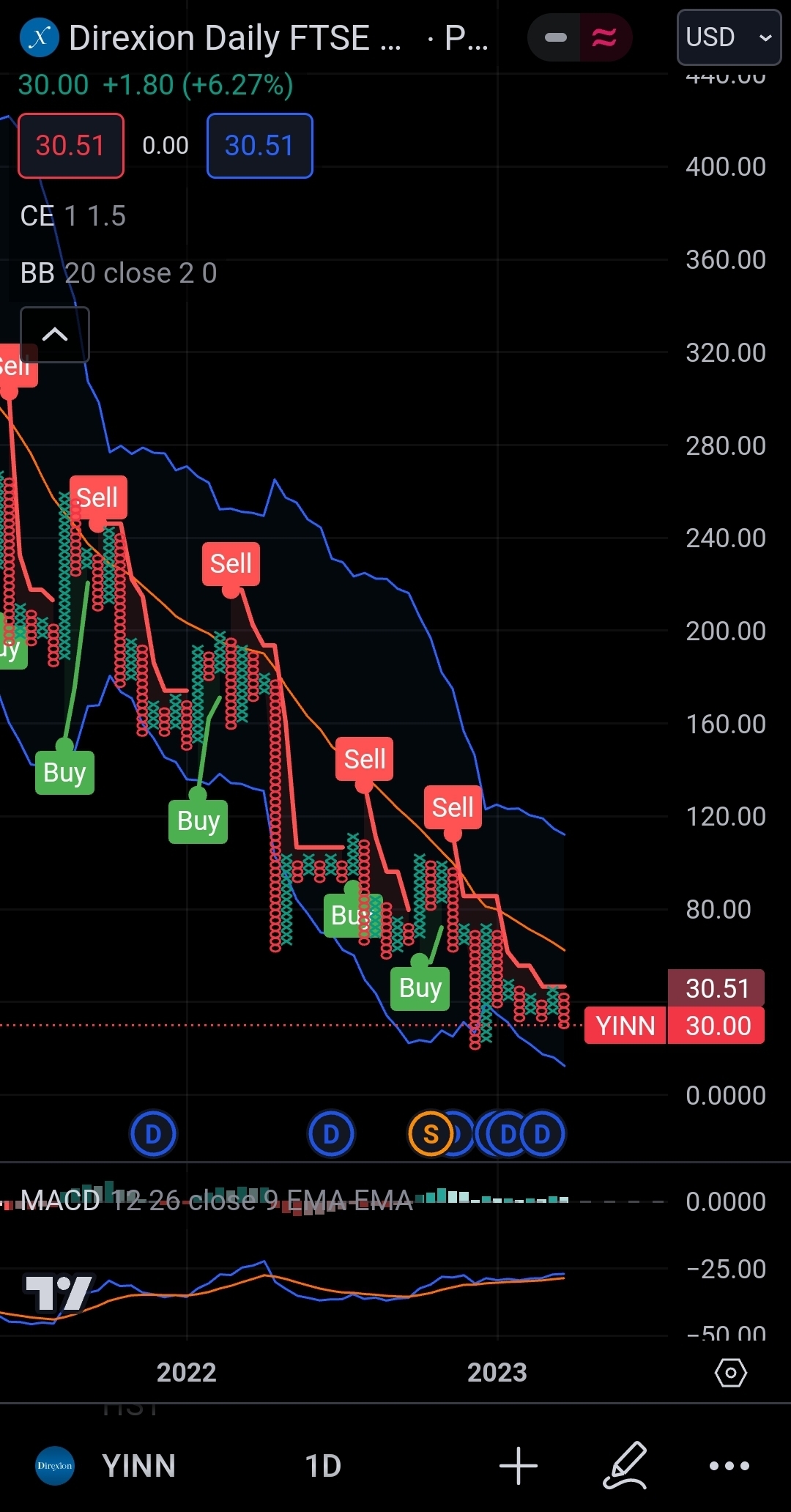
Task: Open the three-dot more menu
Action: tap(729, 1466)
